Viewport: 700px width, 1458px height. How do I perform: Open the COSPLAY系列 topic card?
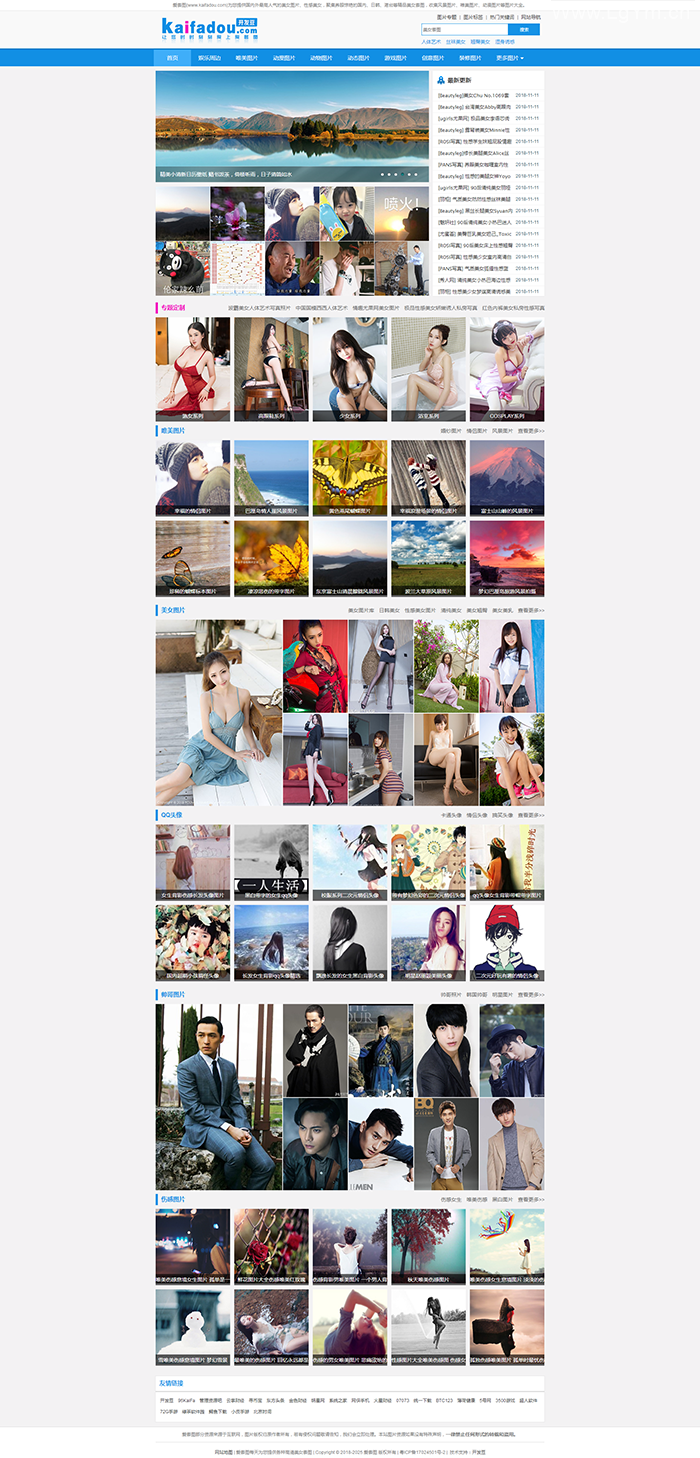(x=507, y=370)
